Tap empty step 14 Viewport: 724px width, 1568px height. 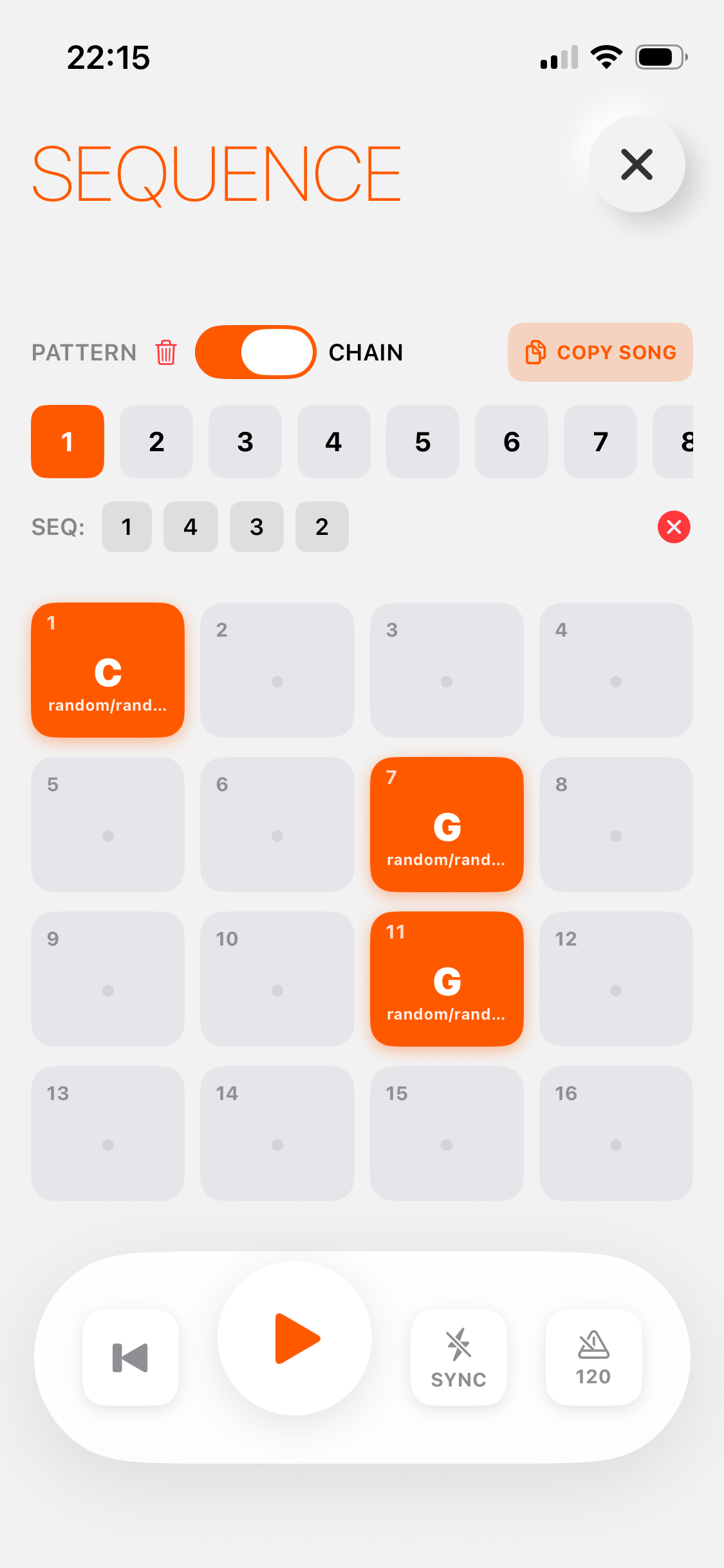(277, 1134)
